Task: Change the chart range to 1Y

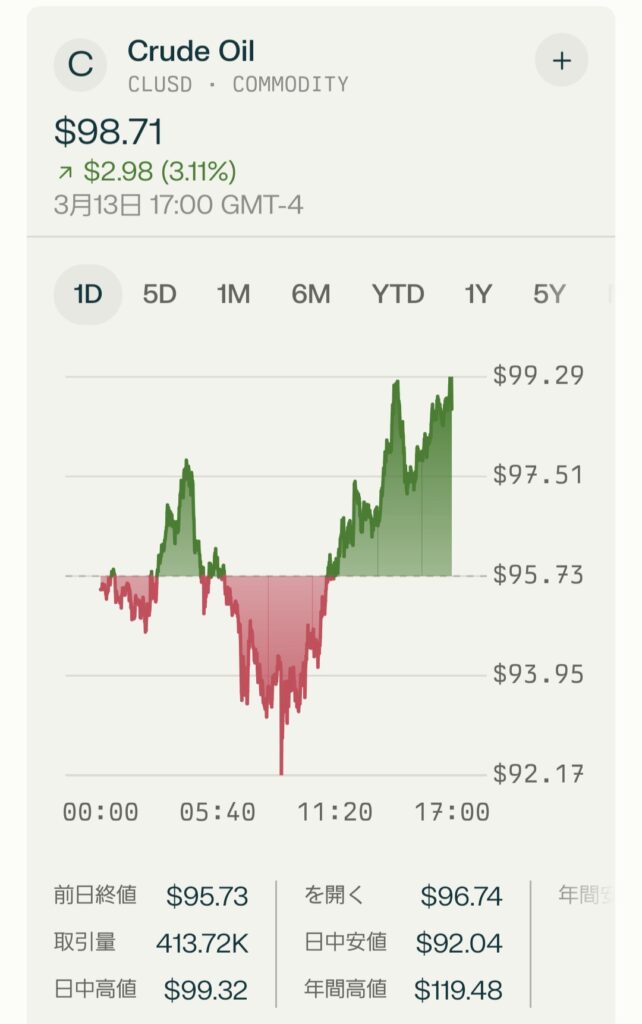Action: coord(478,294)
